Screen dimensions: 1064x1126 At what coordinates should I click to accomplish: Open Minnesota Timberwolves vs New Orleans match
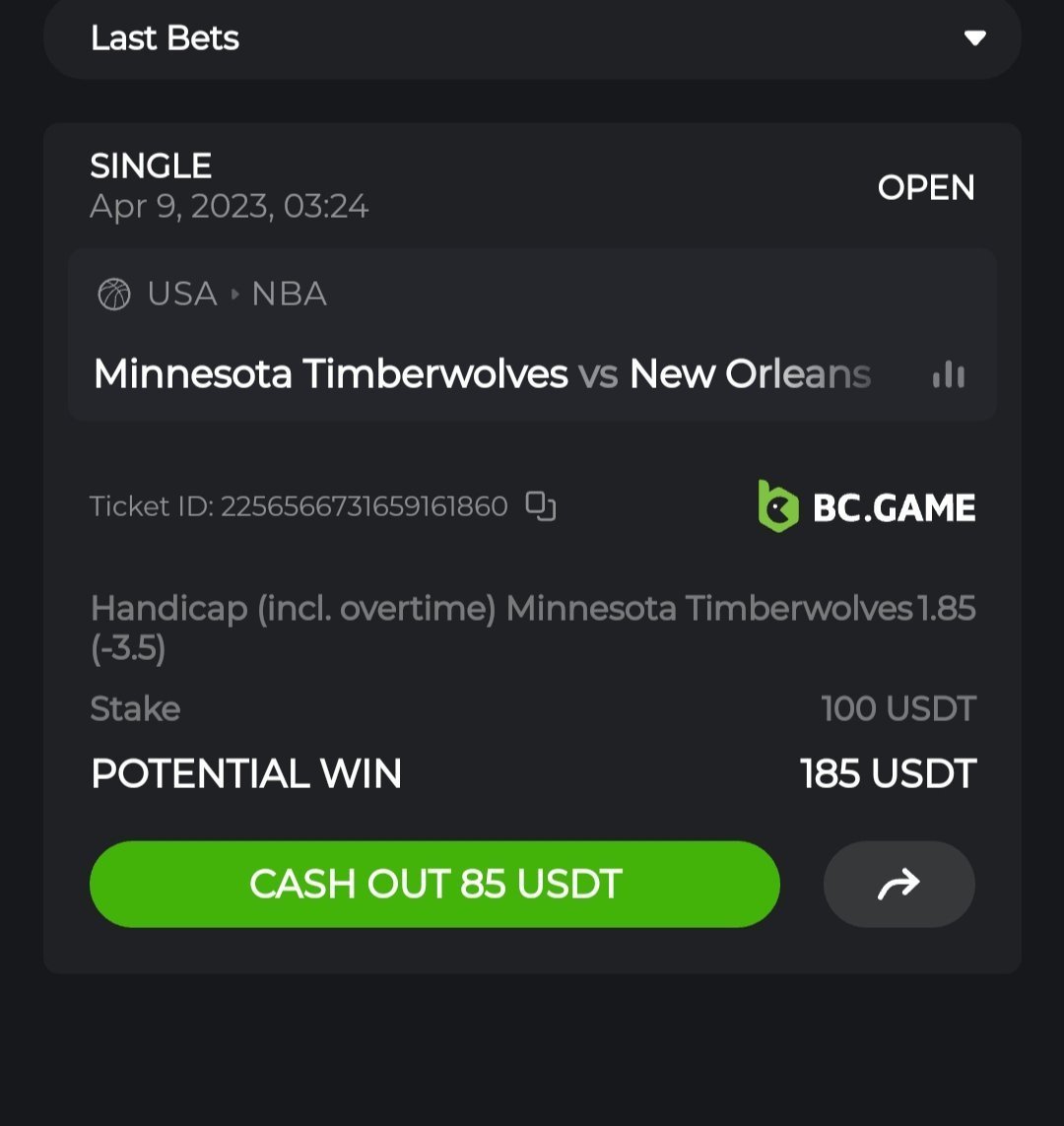click(483, 374)
